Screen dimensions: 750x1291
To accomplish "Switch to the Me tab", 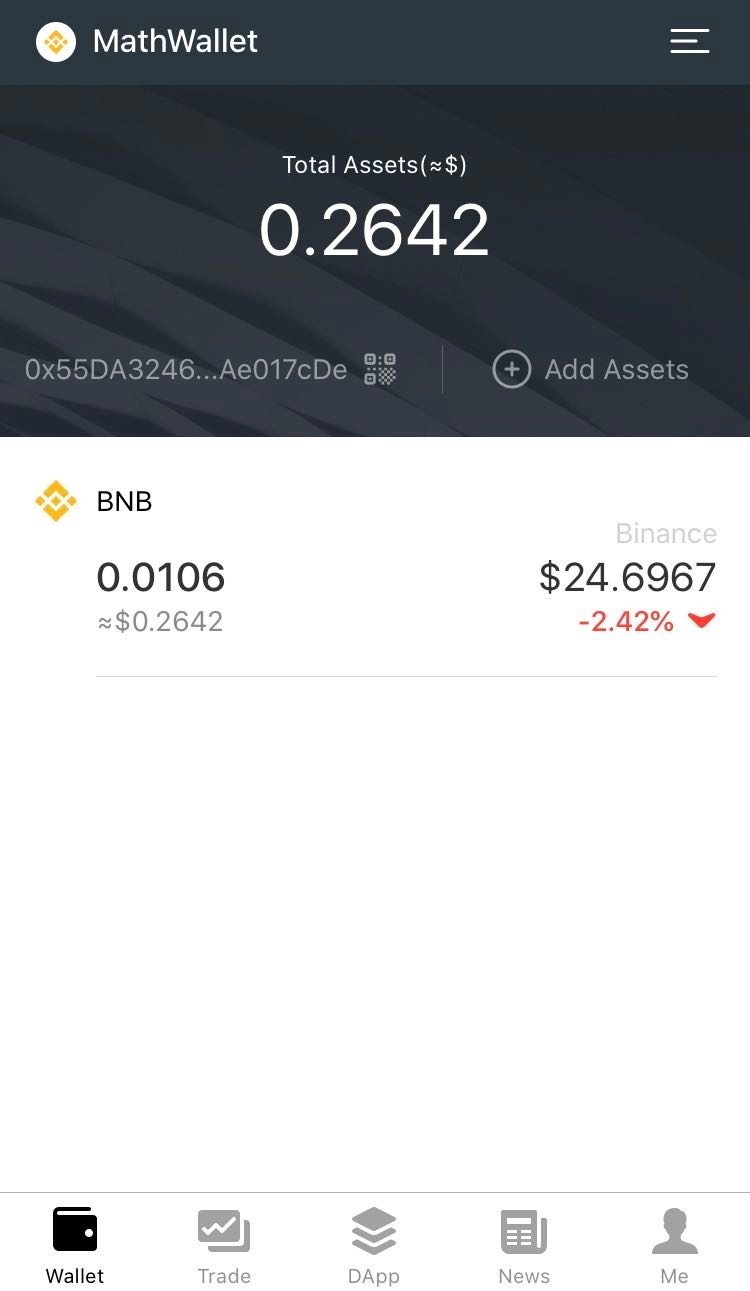I will (674, 1245).
